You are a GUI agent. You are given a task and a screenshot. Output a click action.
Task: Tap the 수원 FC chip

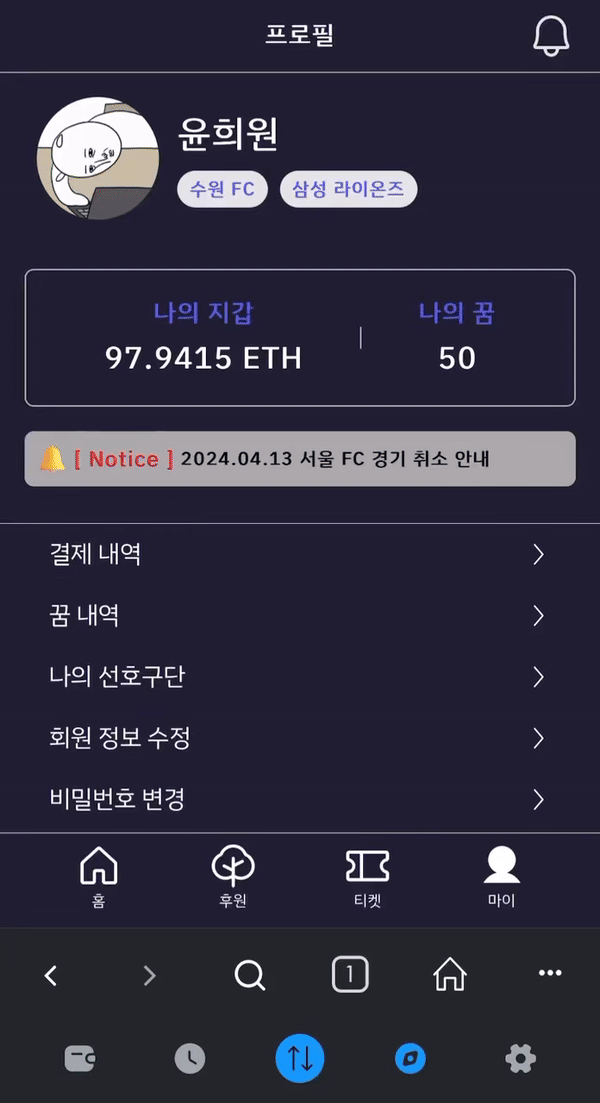[222, 189]
